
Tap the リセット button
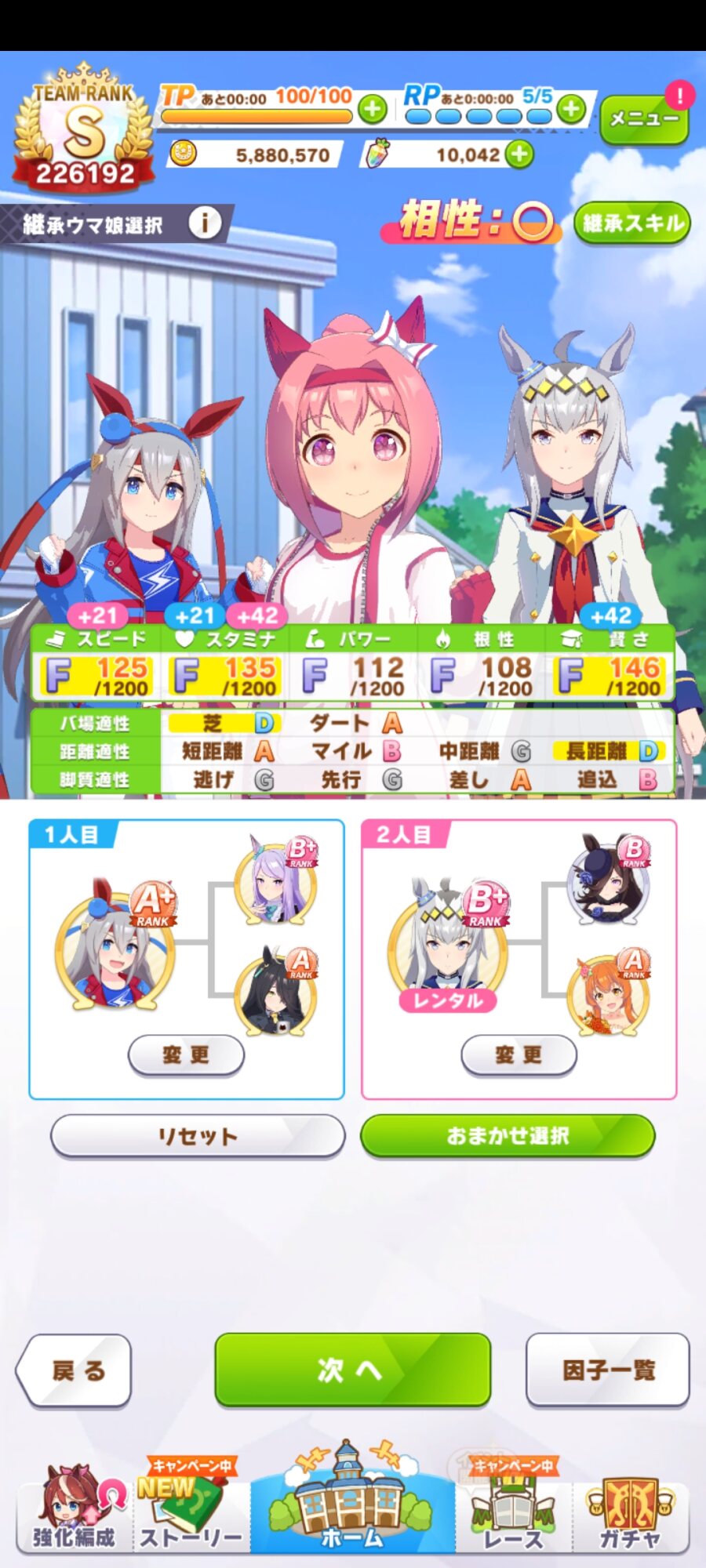pyautogui.click(x=198, y=1135)
